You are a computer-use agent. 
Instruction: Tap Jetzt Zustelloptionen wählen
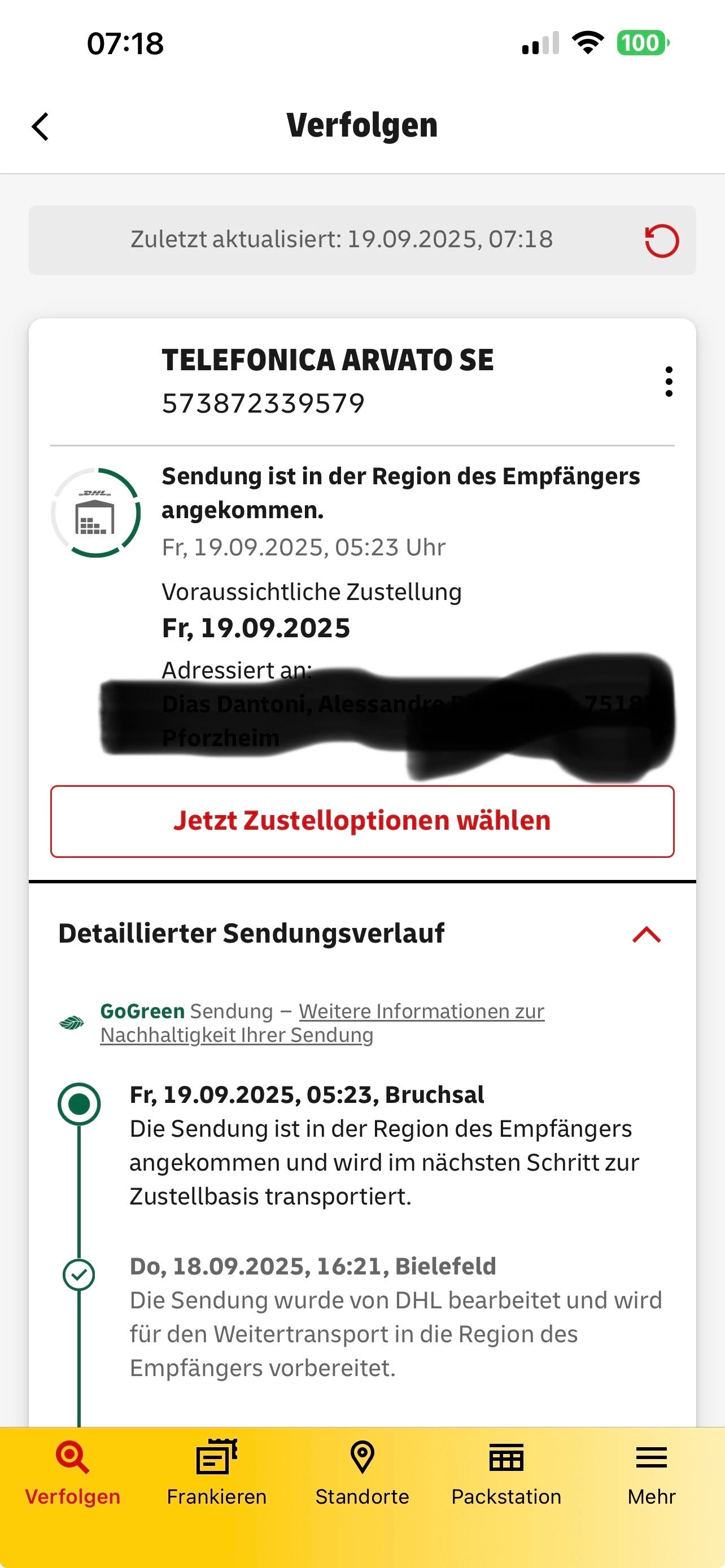click(x=362, y=821)
